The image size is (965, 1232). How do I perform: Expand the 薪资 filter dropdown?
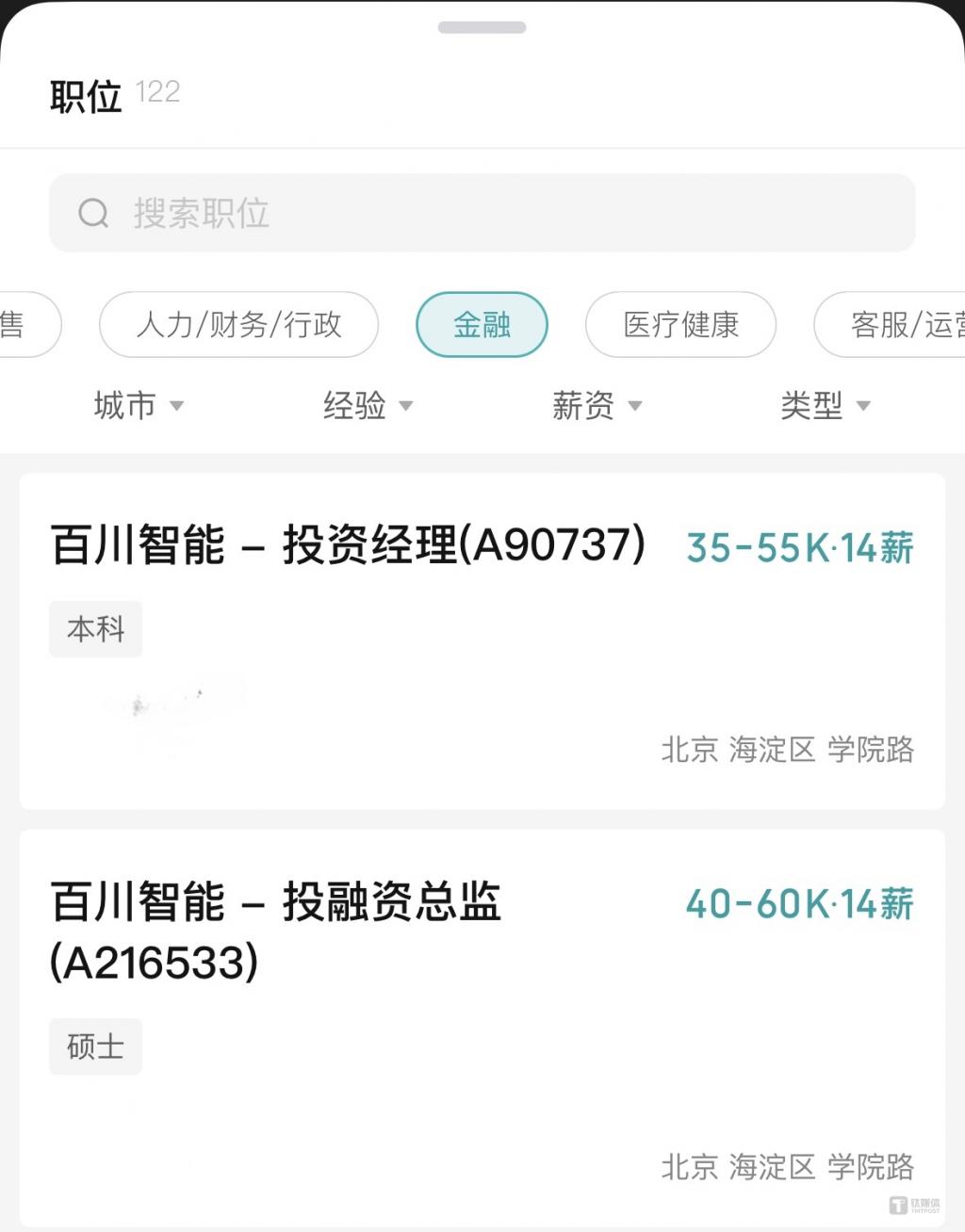597,406
